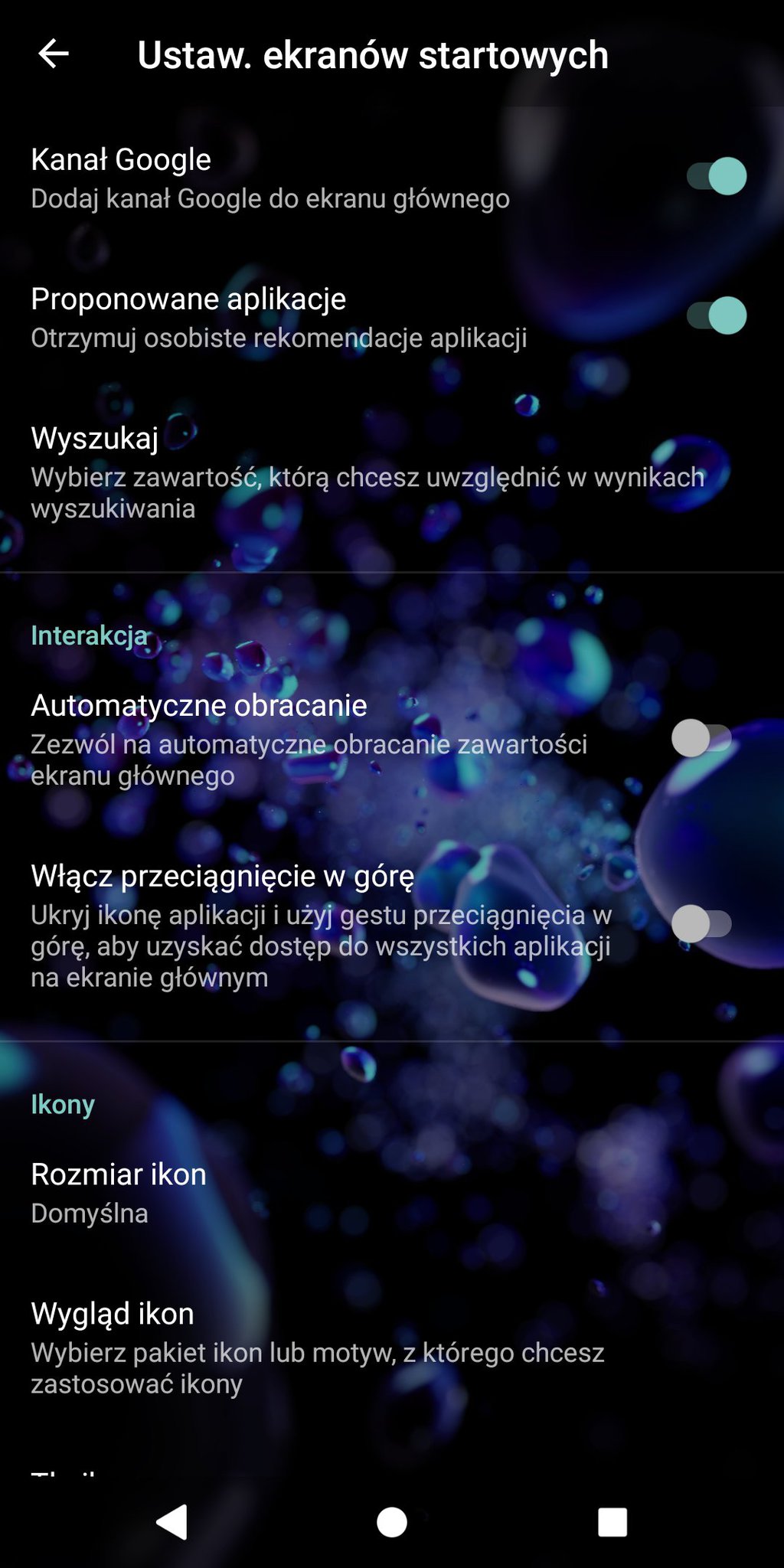The width and height of the screenshot is (784, 1568).
Task: Tap the system home button
Action: click(x=392, y=1522)
